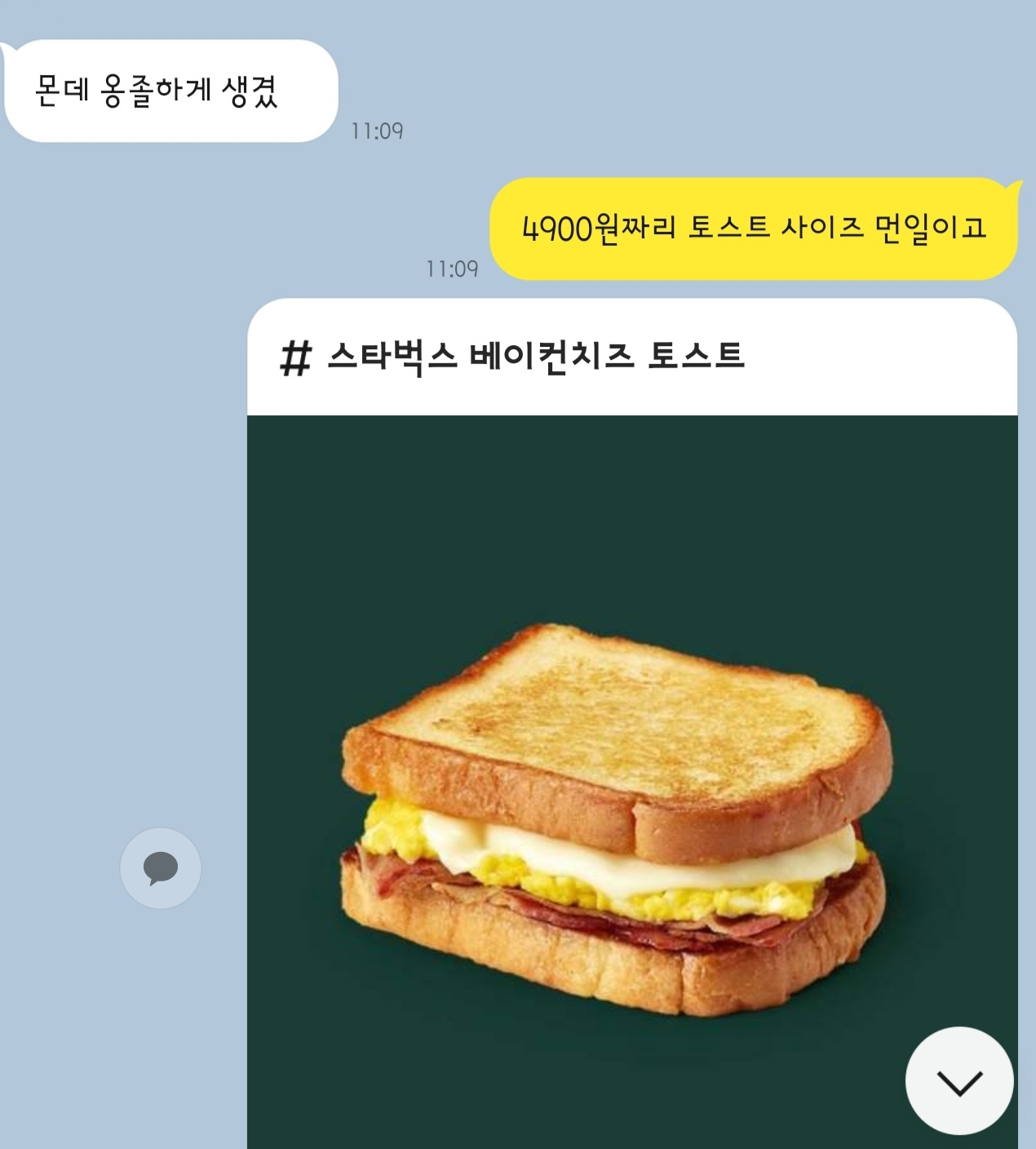Open the 스타벅스 베이컨치즈 토스트 shared card
1036x1149 pixels.
[632, 724]
